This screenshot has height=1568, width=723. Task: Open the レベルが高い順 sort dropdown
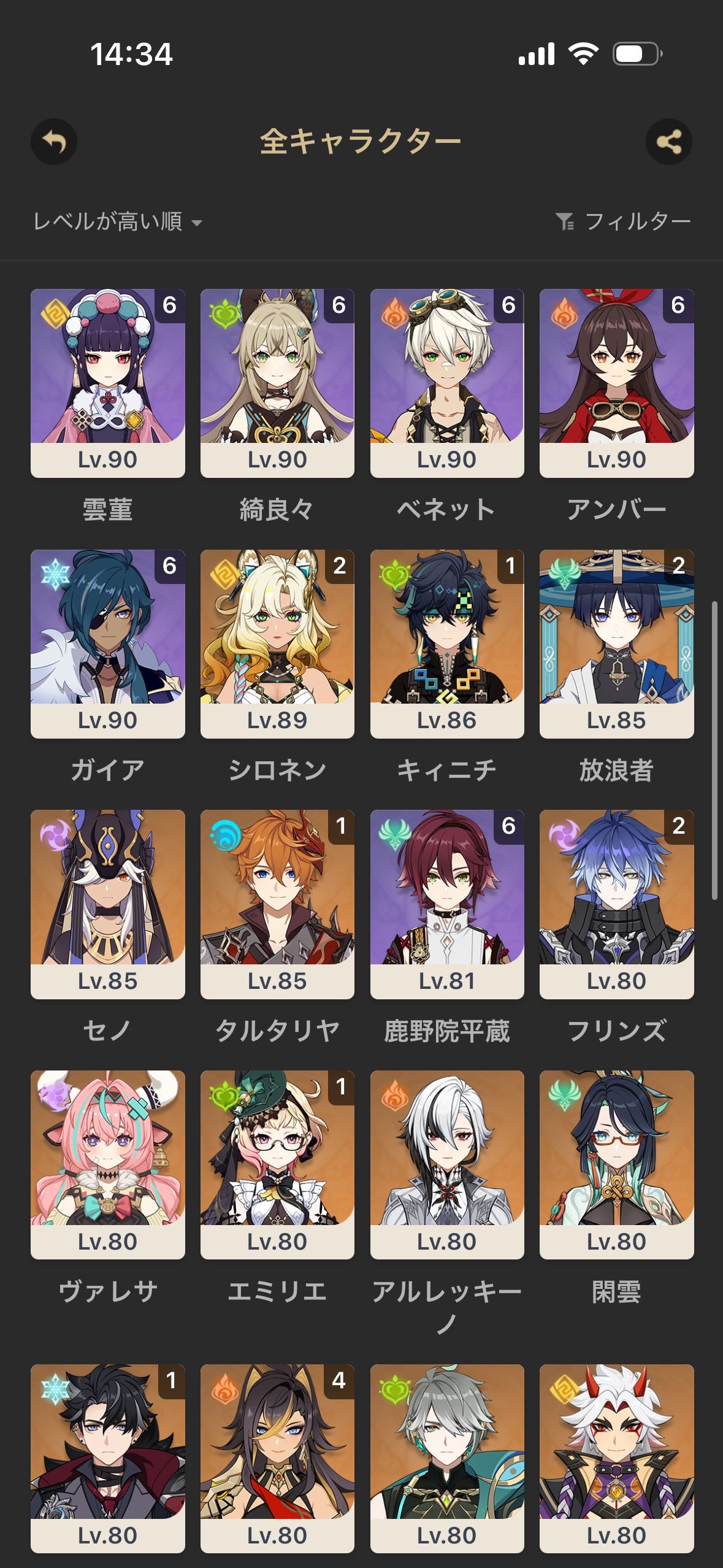tap(118, 221)
